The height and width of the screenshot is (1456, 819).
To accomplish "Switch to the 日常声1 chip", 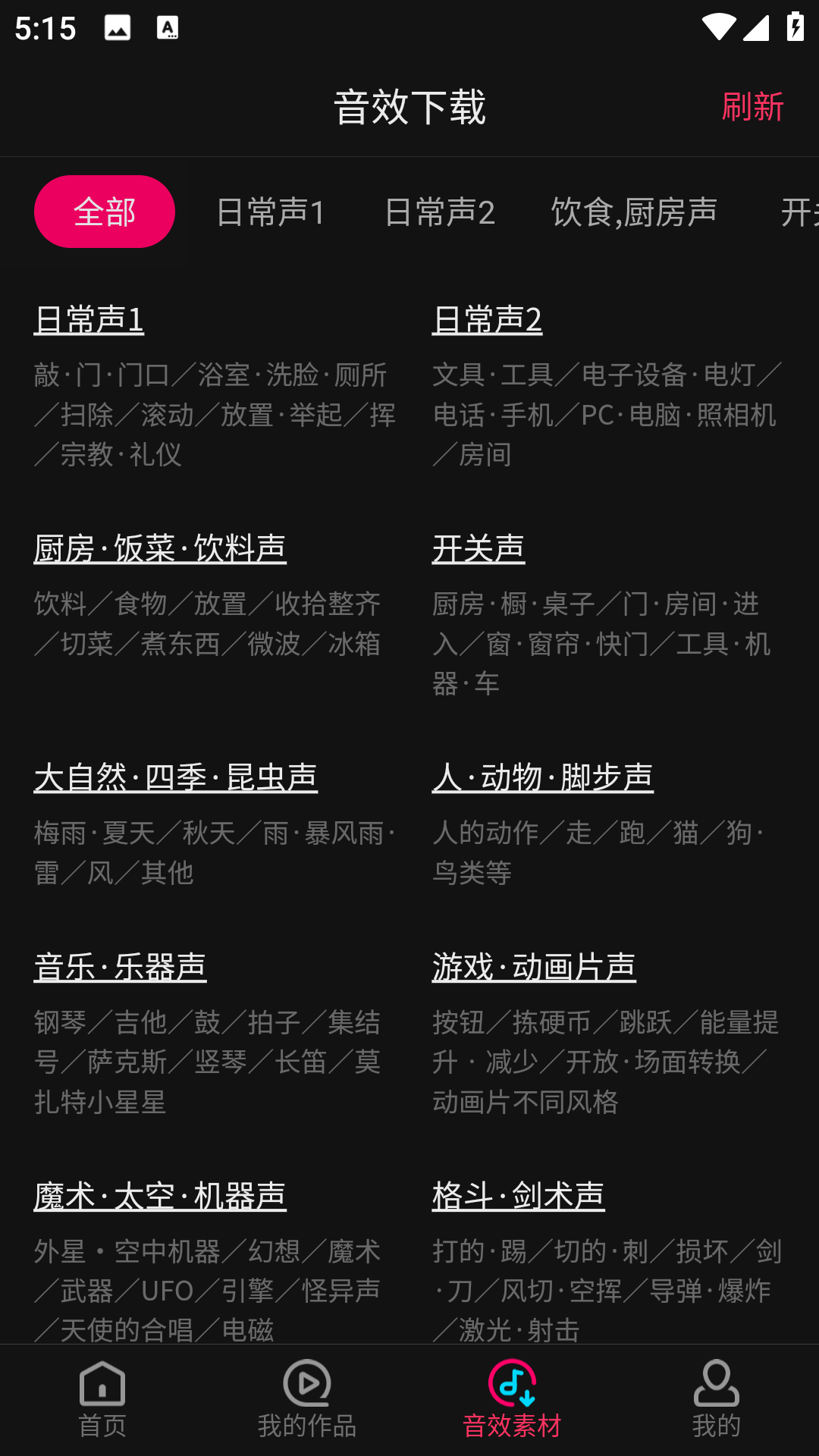I will point(271,212).
